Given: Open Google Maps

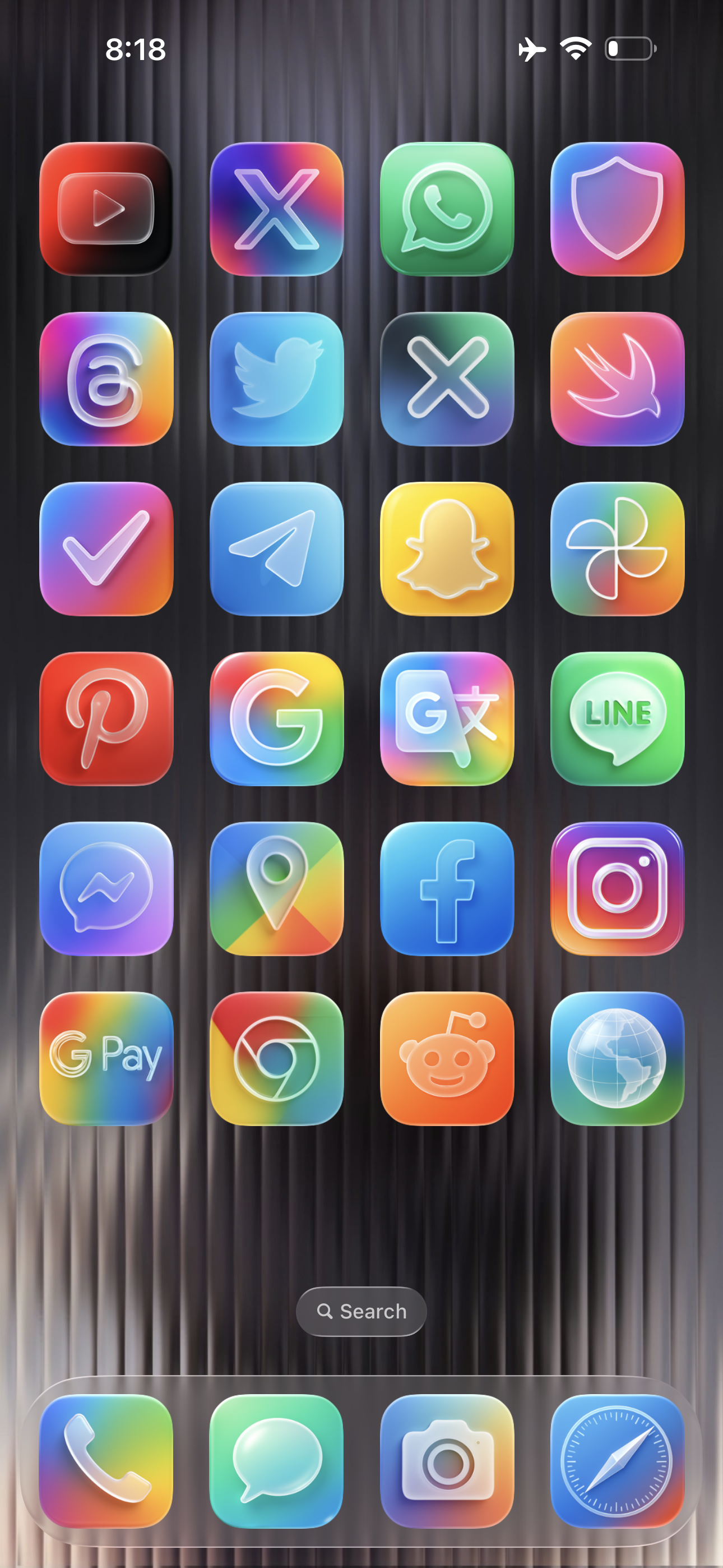Looking at the screenshot, I should pos(276,888).
